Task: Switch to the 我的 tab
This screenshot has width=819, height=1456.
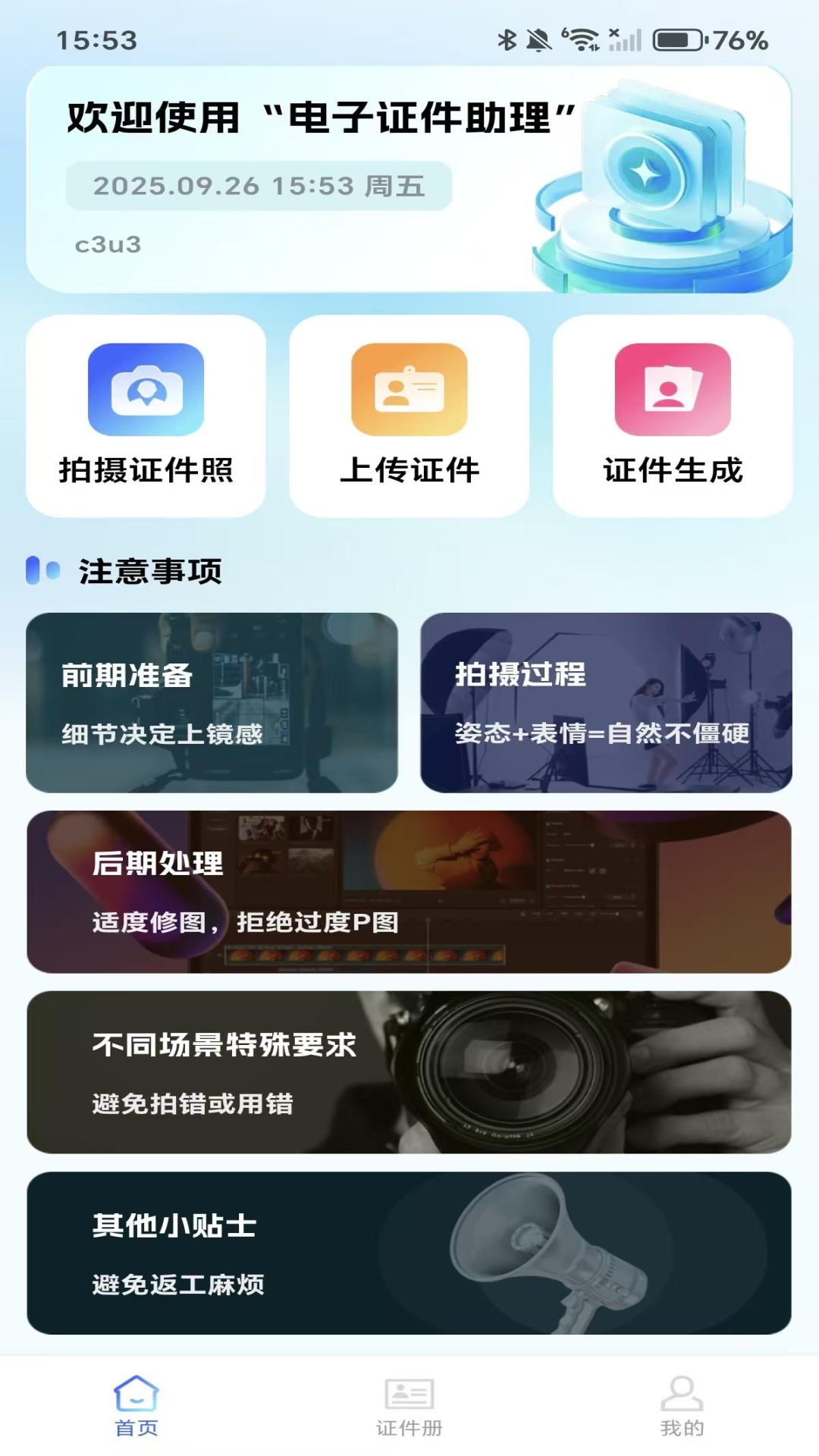Action: click(x=681, y=1410)
